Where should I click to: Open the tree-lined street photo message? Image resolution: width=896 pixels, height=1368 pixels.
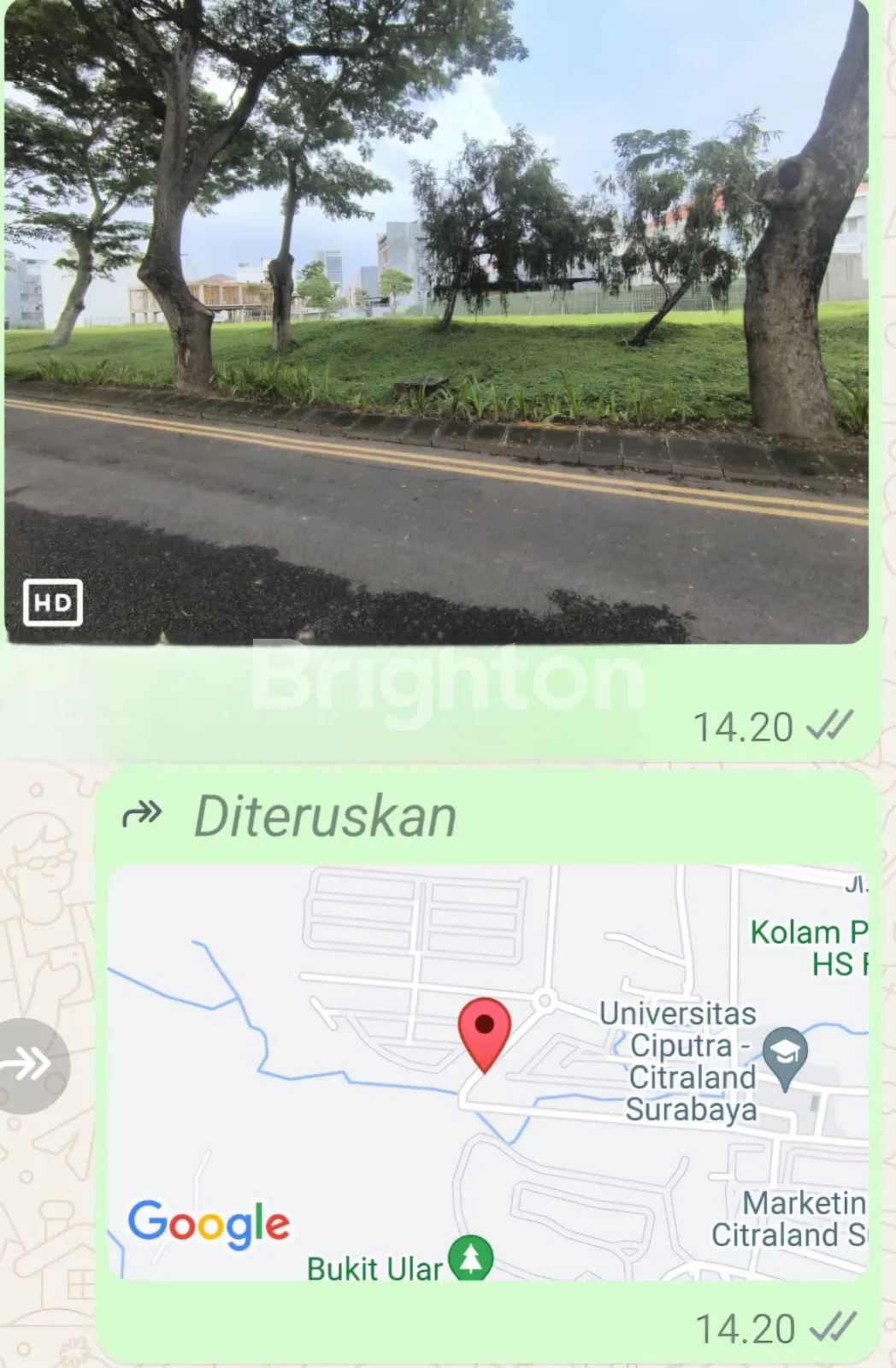click(436, 321)
